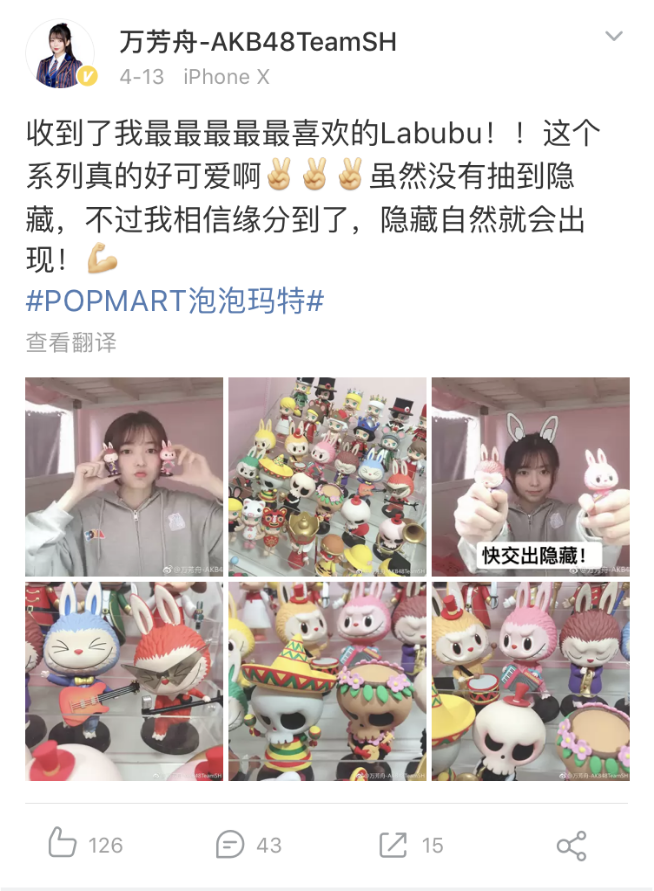
Task: Tap 查看翻译 to translate the post
Action: tap(71, 343)
